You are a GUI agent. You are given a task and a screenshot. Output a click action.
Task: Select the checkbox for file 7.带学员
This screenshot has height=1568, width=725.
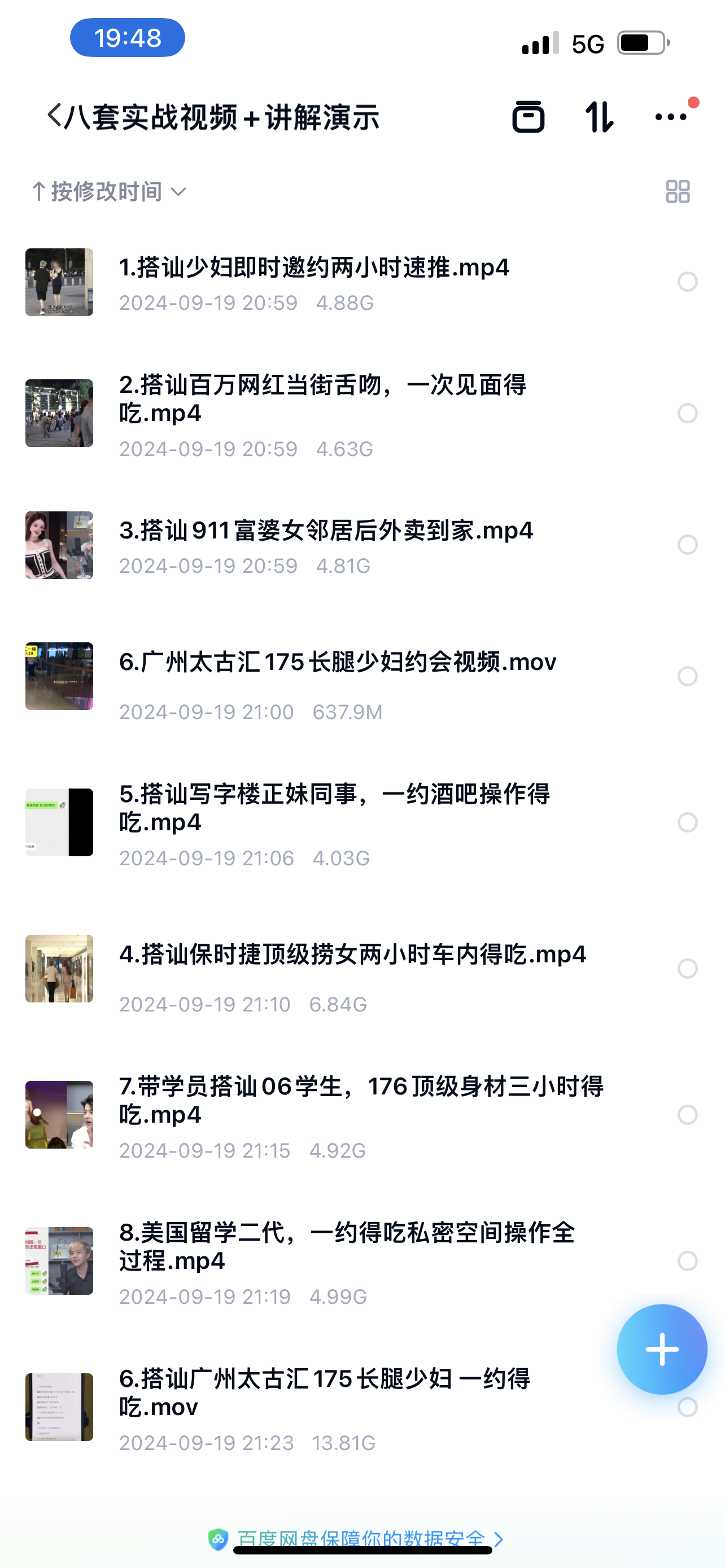pyautogui.click(x=687, y=1115)
